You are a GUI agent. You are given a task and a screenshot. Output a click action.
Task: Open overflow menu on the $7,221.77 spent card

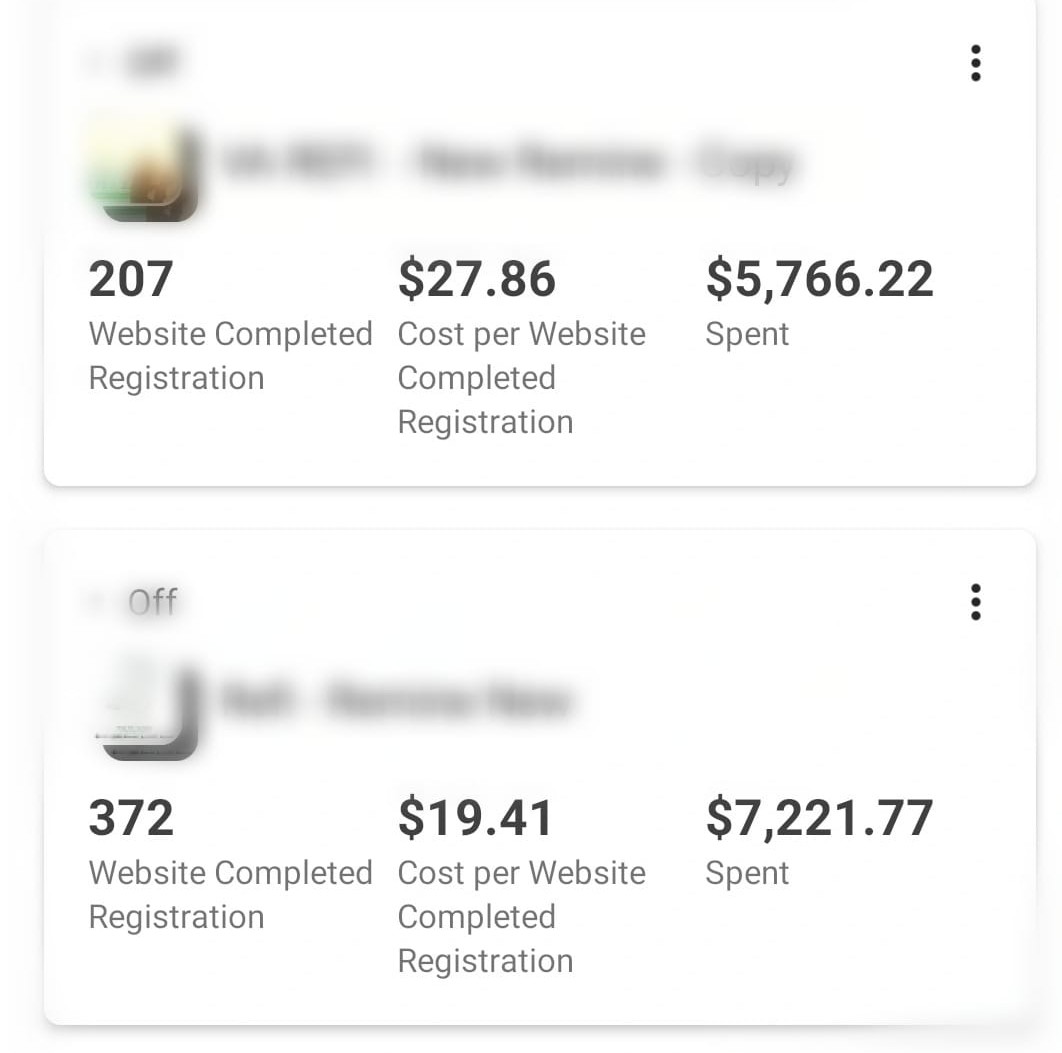pos(975,603)
